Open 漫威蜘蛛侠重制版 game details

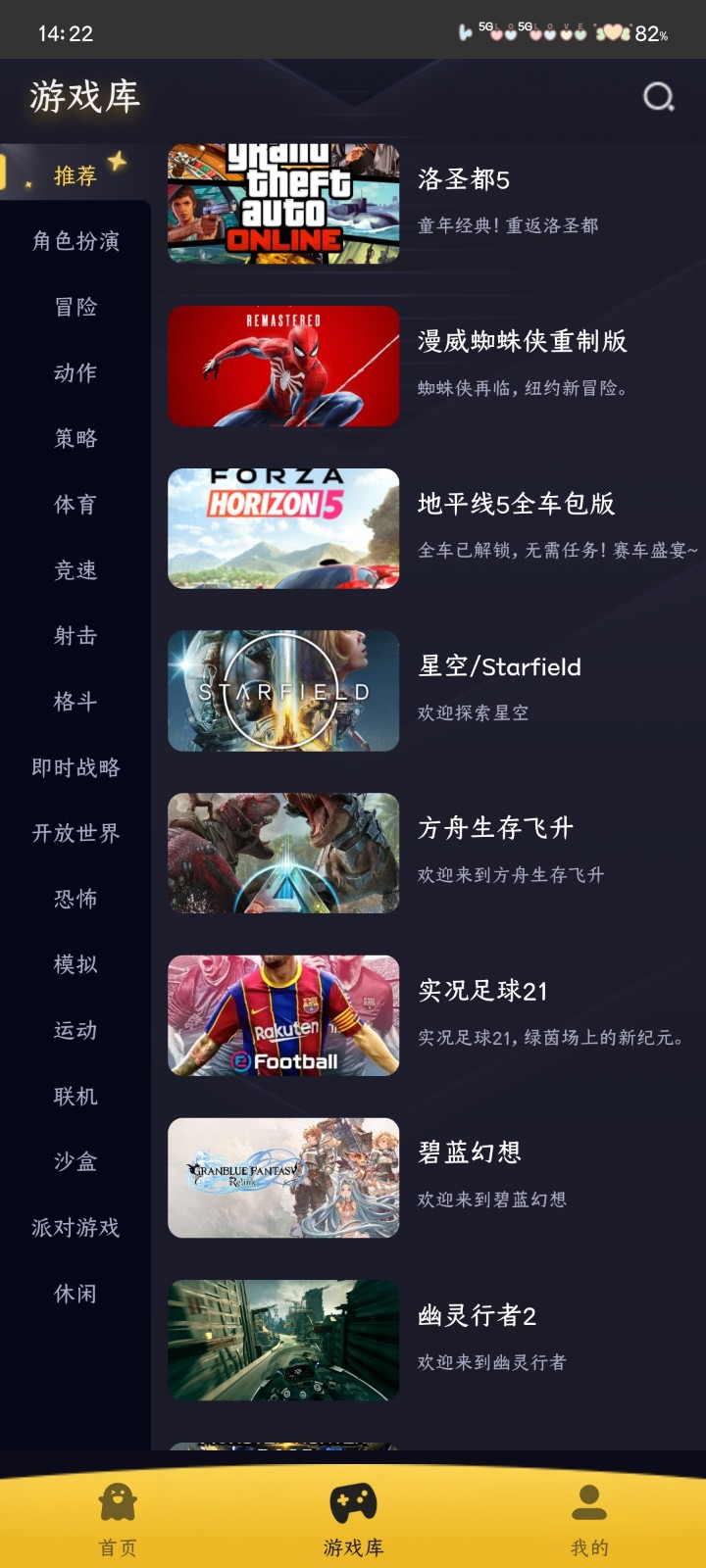pyautogui.click(x=520, y=343)
